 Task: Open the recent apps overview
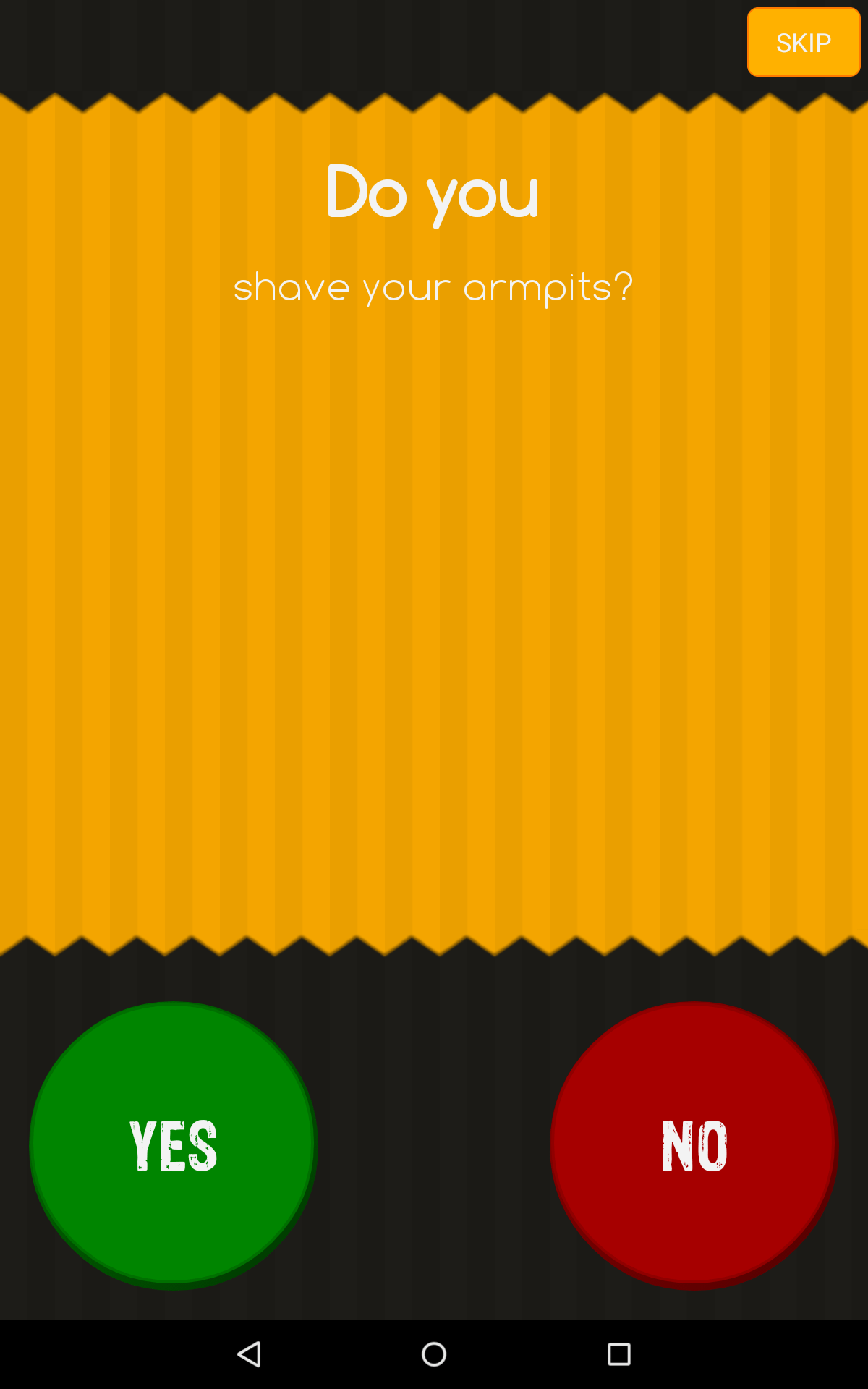(618, 1354)
